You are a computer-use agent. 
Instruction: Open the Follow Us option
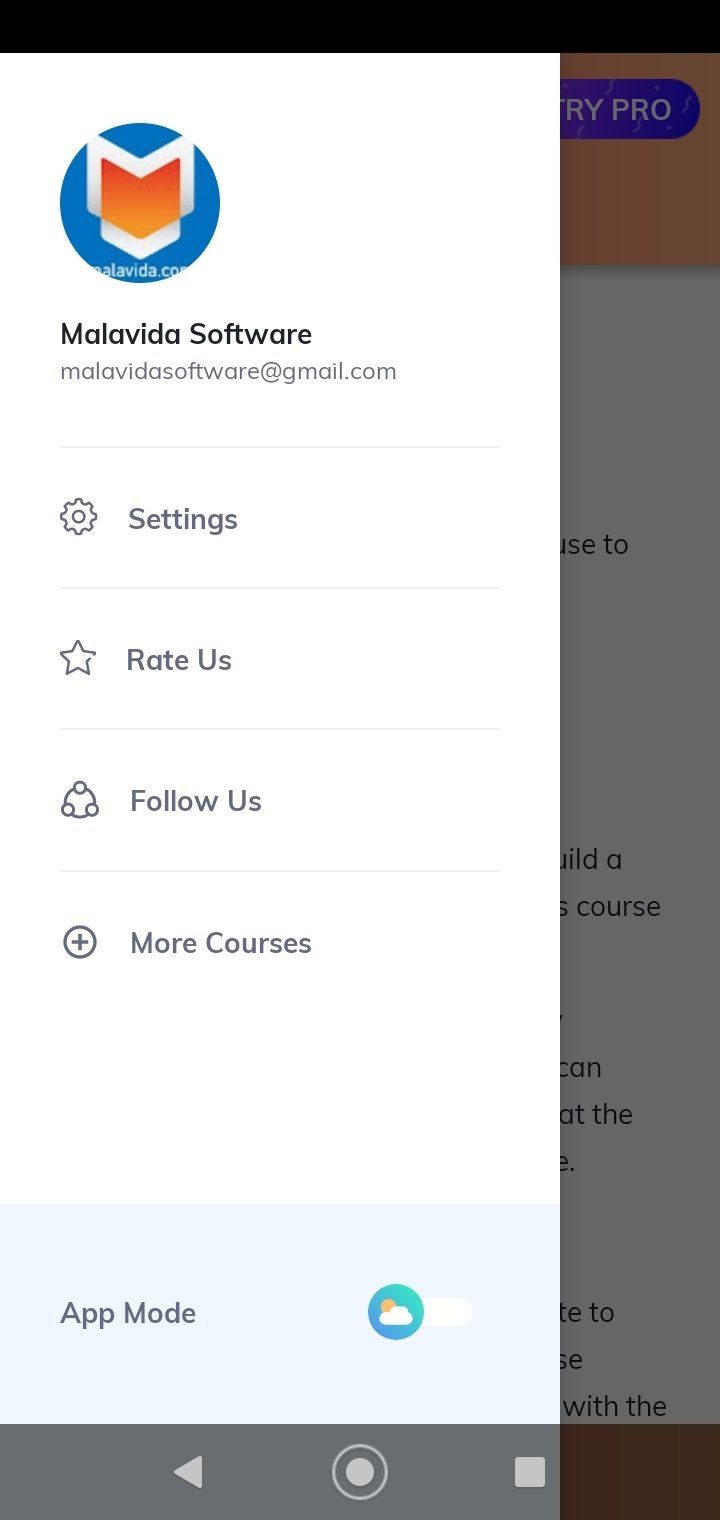click(x=279, y=801)
